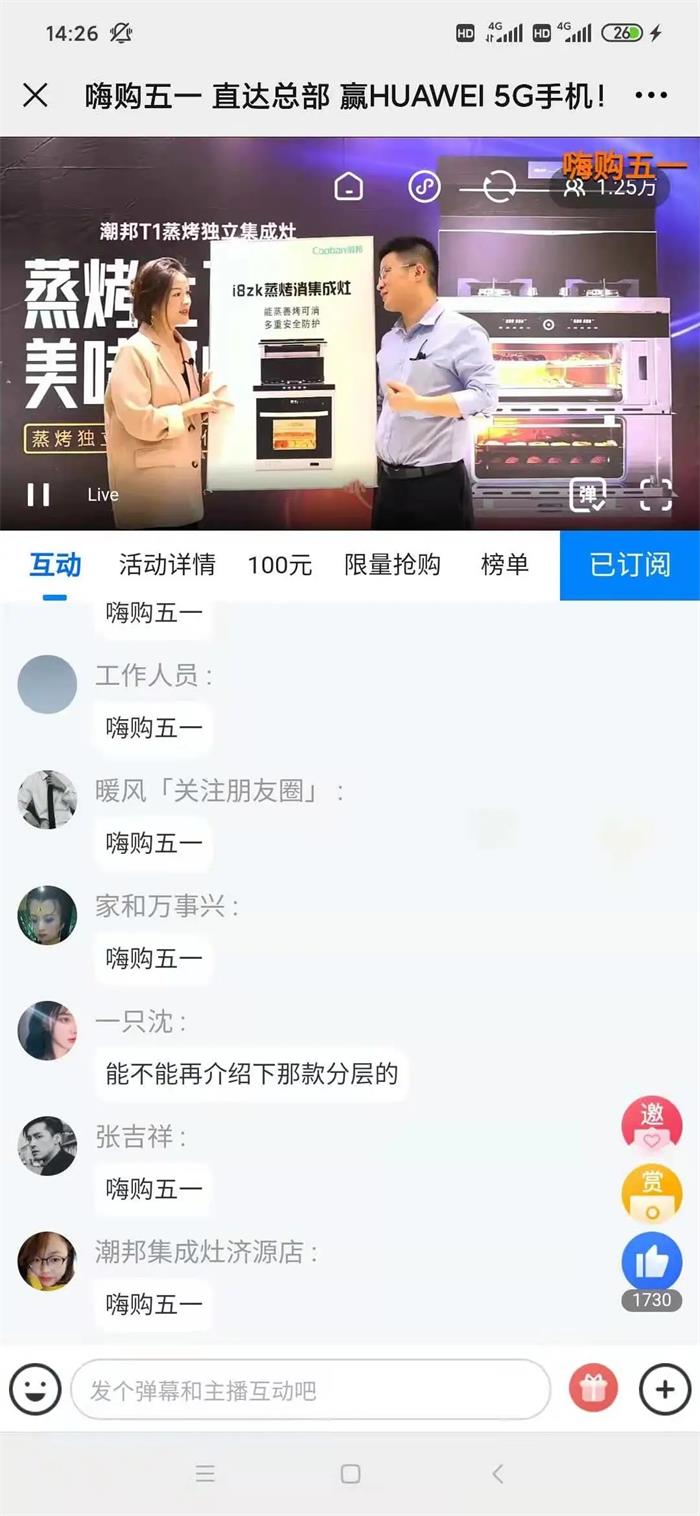Close the live stream page

(x=35, y=96)
